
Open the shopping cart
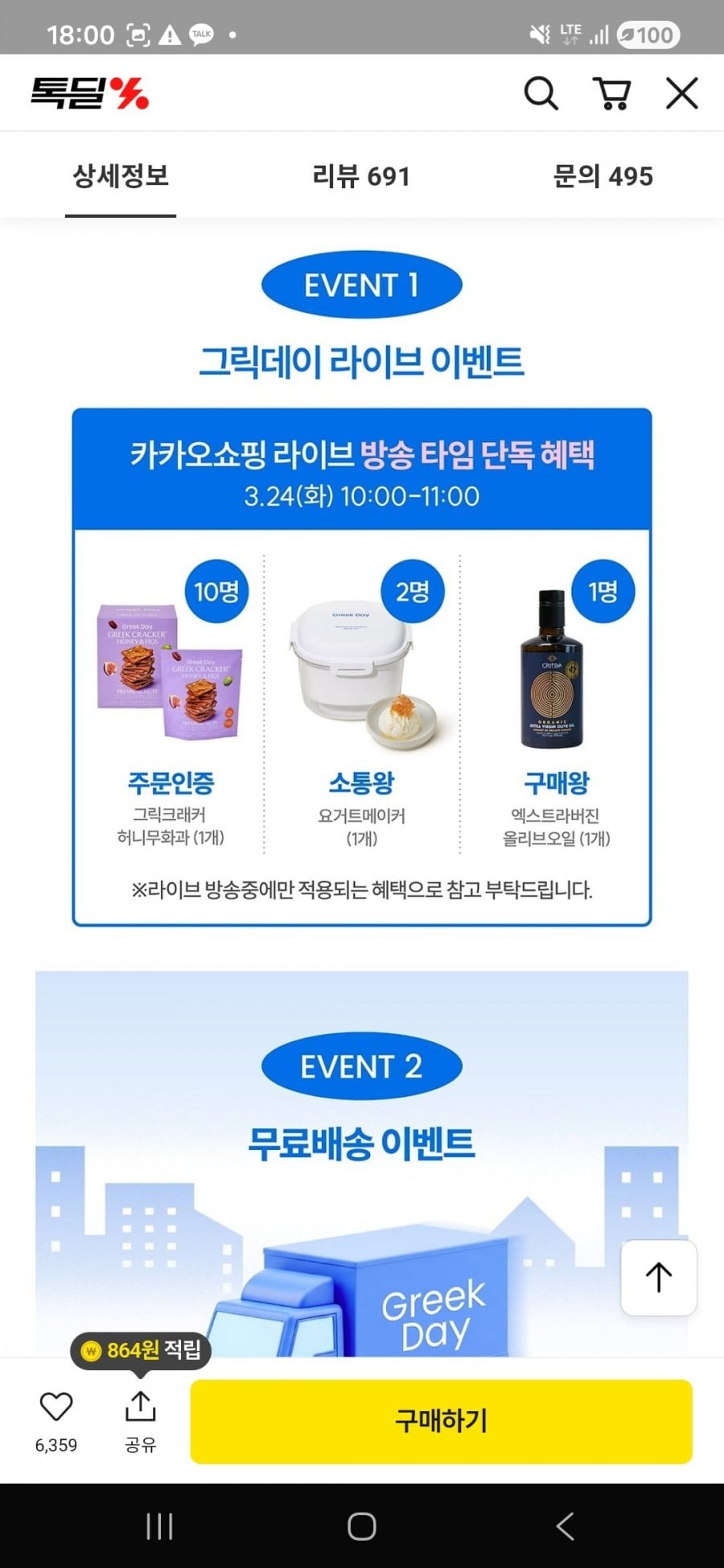tap(612, 94)
